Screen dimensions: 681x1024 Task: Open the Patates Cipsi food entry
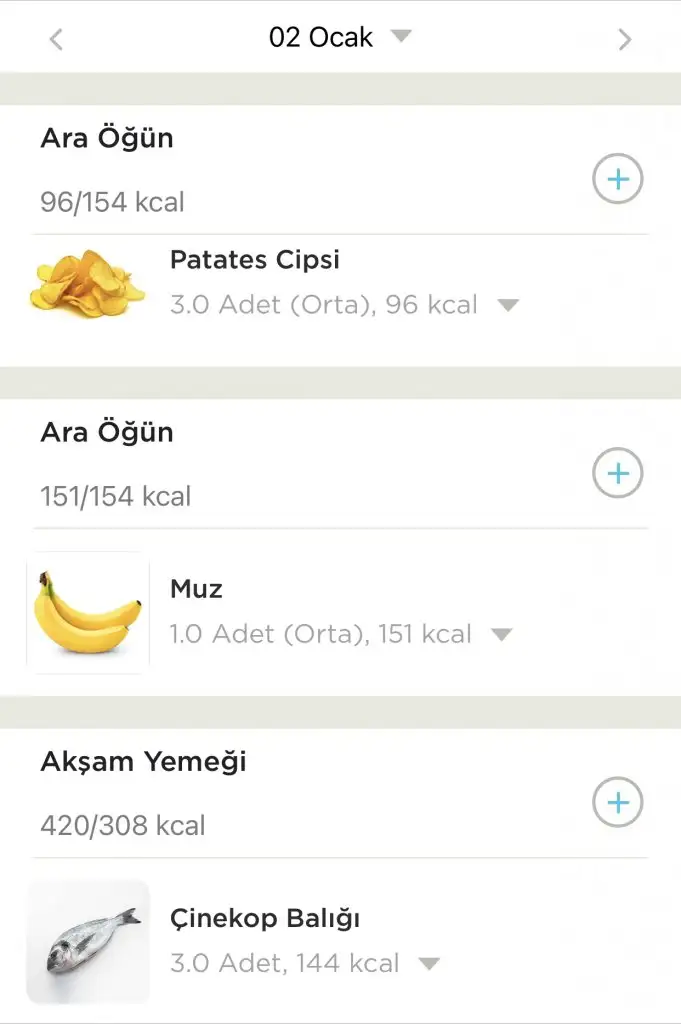point(255,260)
